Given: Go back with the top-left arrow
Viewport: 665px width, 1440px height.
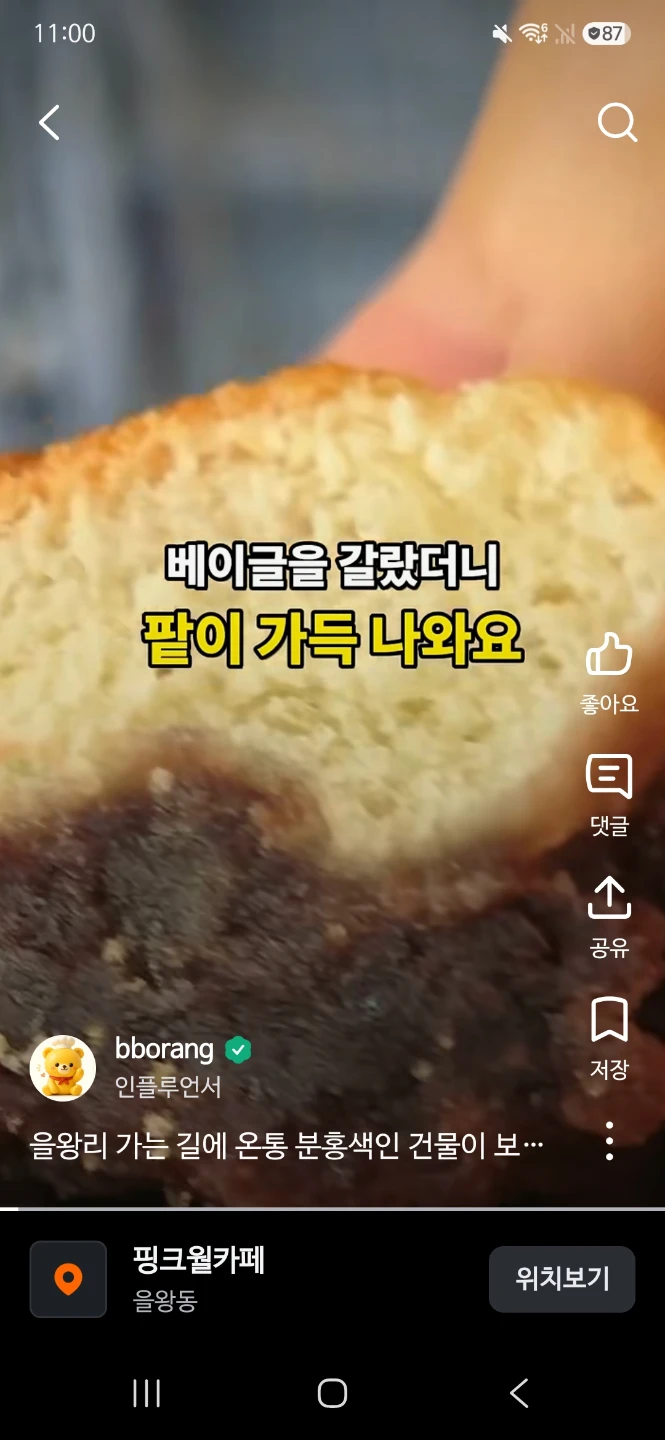Looking at the screenshot, I should coord(49,123).
